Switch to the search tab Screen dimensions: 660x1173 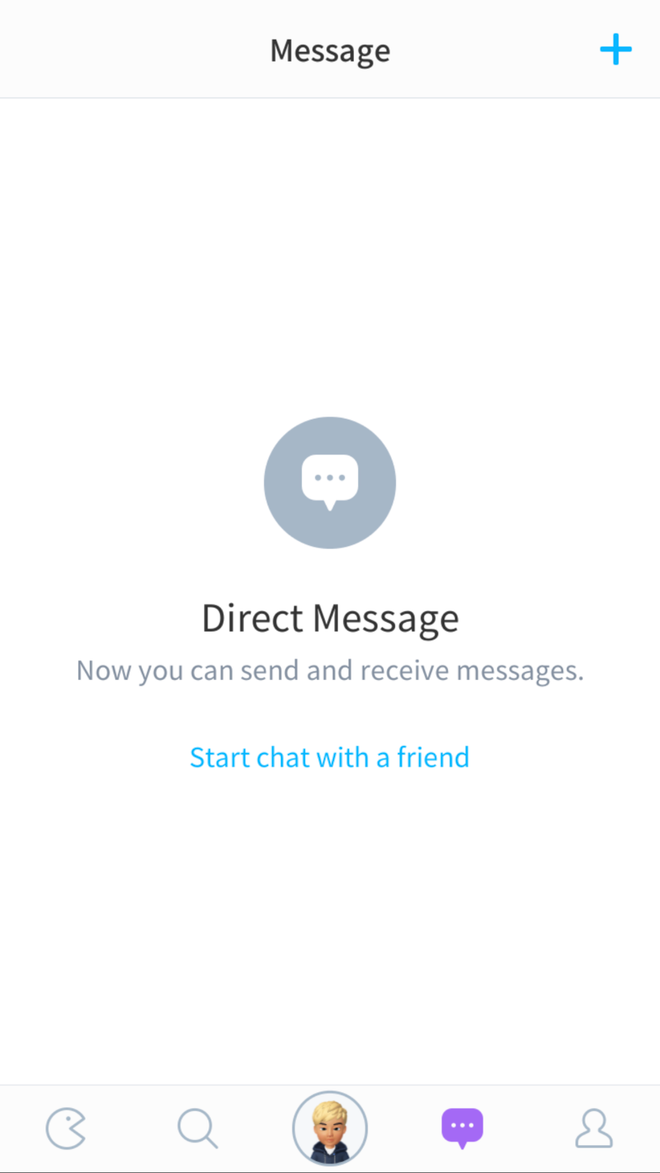pos(197,1129)
